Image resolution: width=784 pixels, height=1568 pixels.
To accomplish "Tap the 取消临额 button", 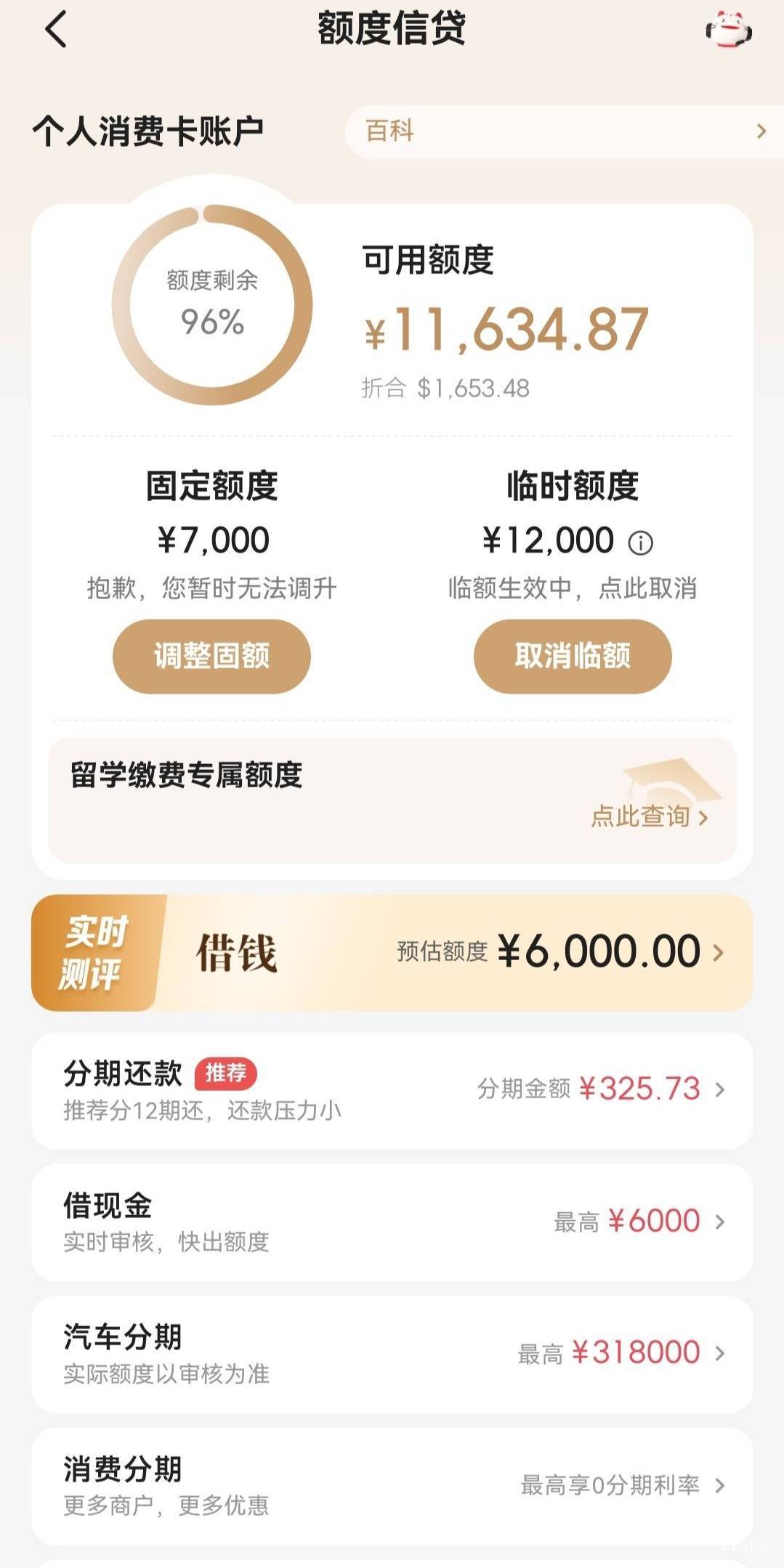I will click(x=573, y=656).
